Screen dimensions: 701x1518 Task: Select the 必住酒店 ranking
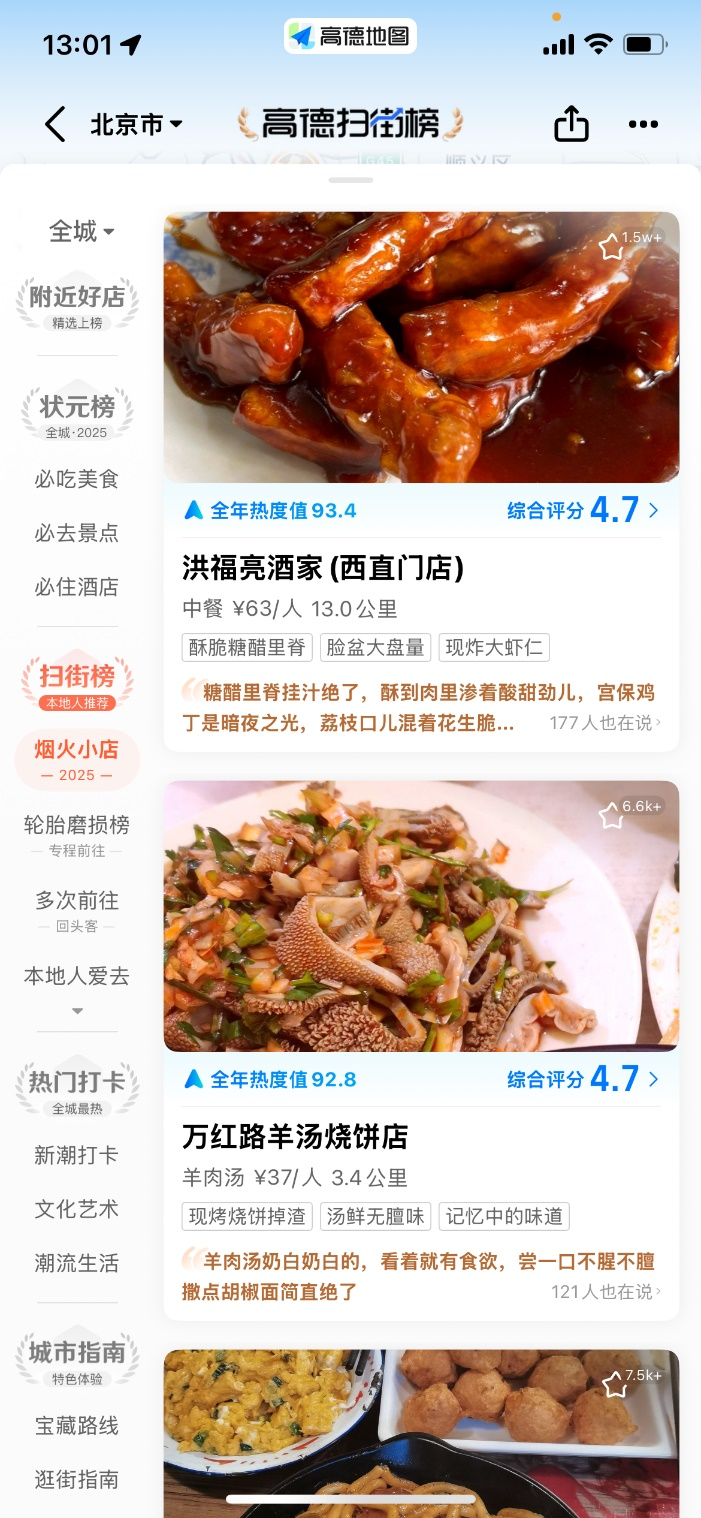coord(77,588)
